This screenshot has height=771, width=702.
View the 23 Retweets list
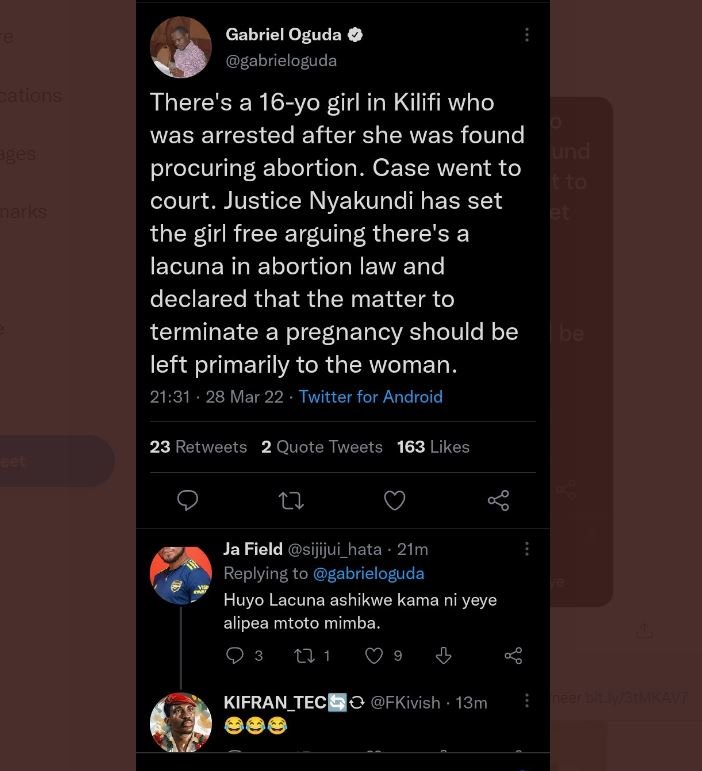[x=198, y=447]
